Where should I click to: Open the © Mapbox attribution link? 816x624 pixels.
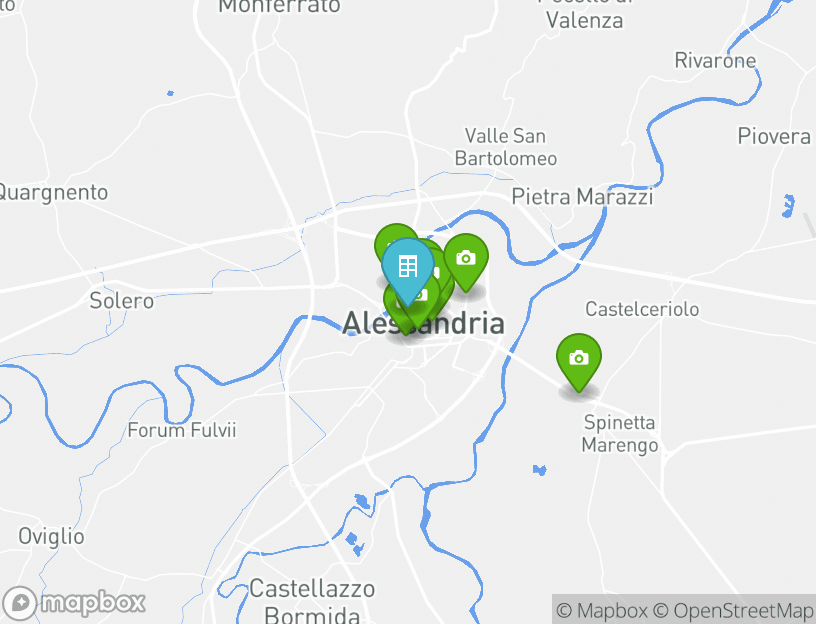click(x=602, y=610)
